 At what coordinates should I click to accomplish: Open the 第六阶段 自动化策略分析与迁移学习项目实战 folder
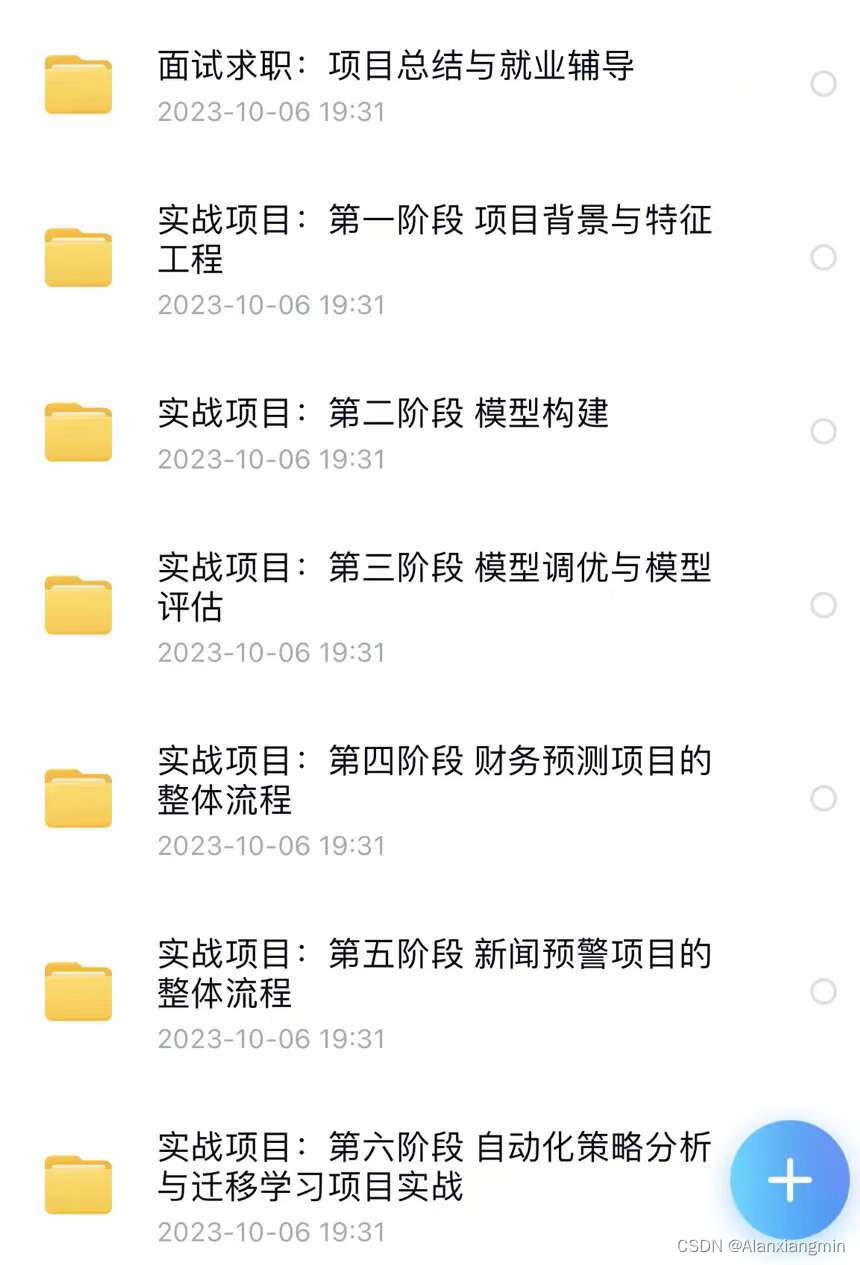434,1166
